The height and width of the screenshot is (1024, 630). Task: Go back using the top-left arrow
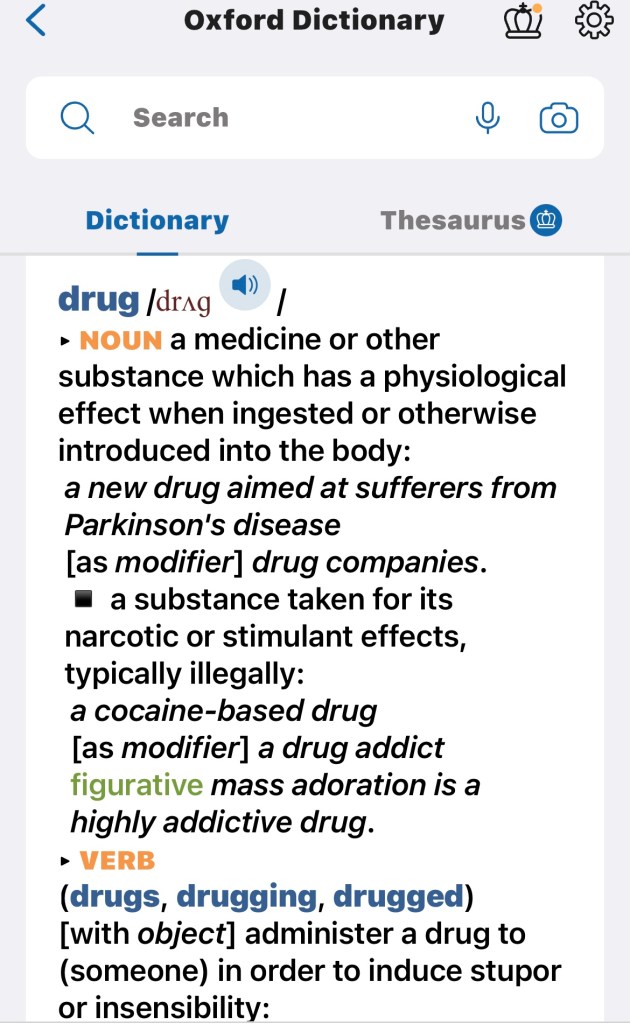[36, 20]
